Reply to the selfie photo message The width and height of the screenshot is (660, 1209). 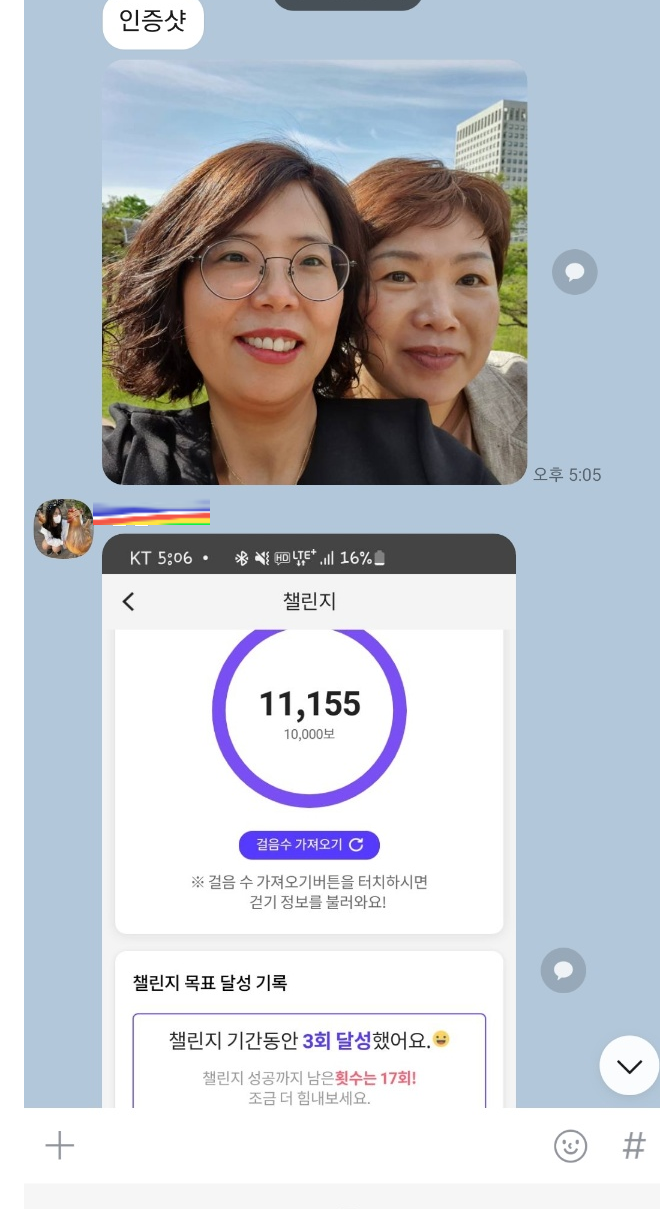coord(575,272)
